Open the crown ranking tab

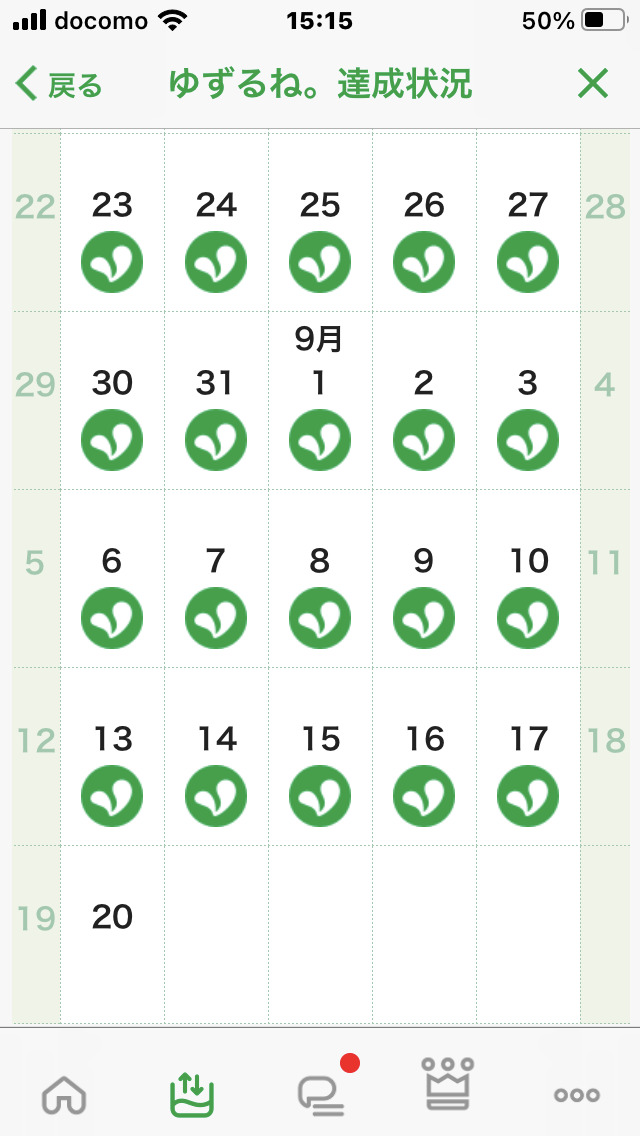pyautogui.click(x=449, y=1084)
